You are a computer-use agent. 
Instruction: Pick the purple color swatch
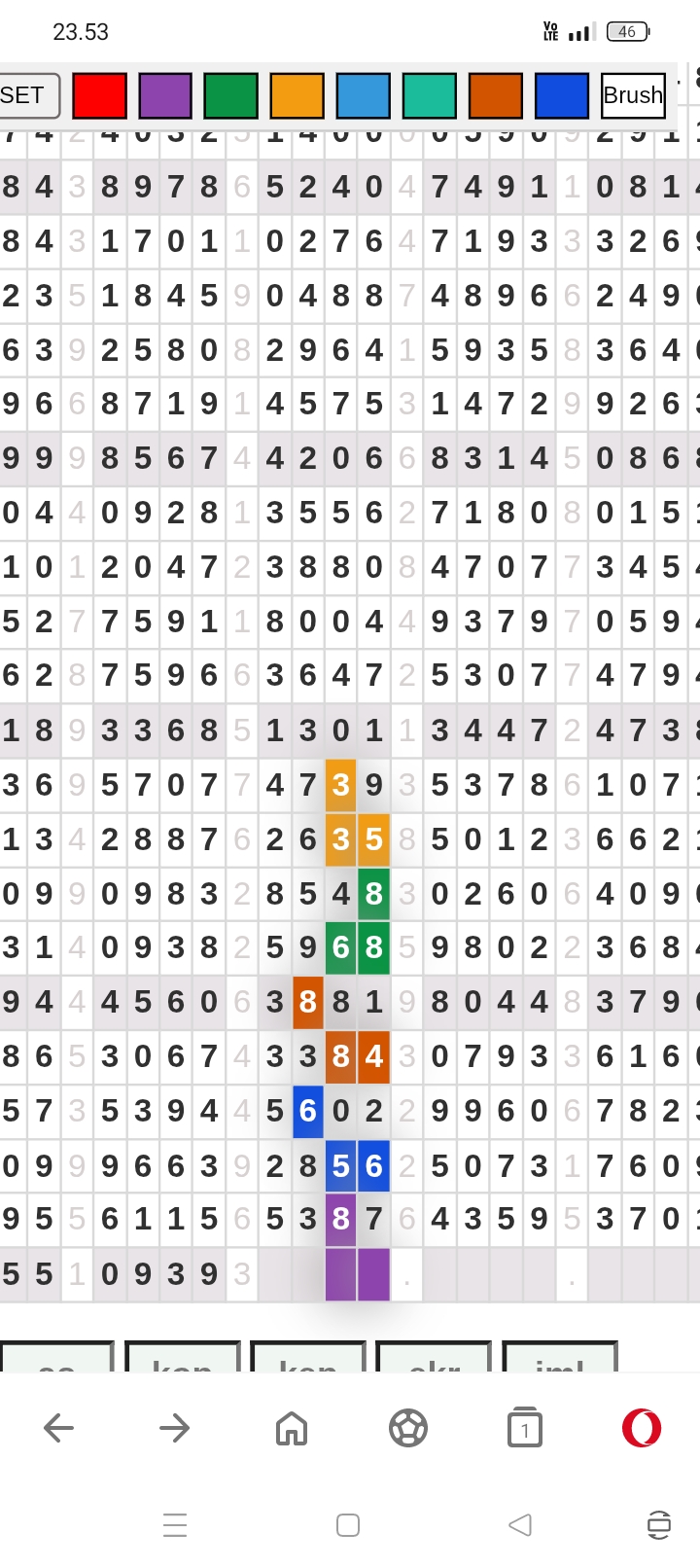click(165, 95)
